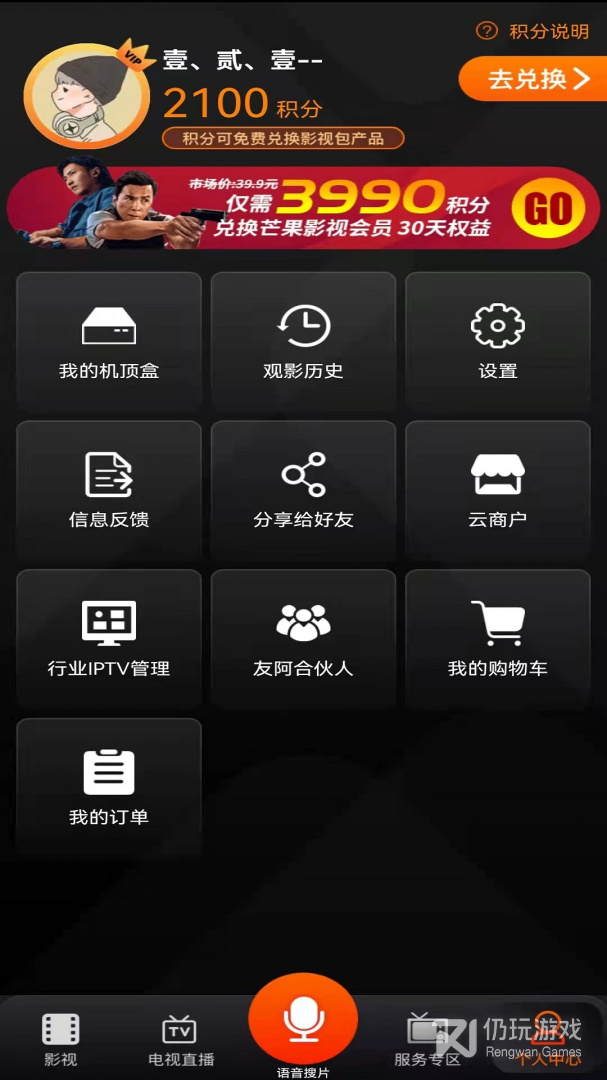View 我的购物车 shopping cart
This screenshot has height=1080, width=607.
tap(497, 639)
